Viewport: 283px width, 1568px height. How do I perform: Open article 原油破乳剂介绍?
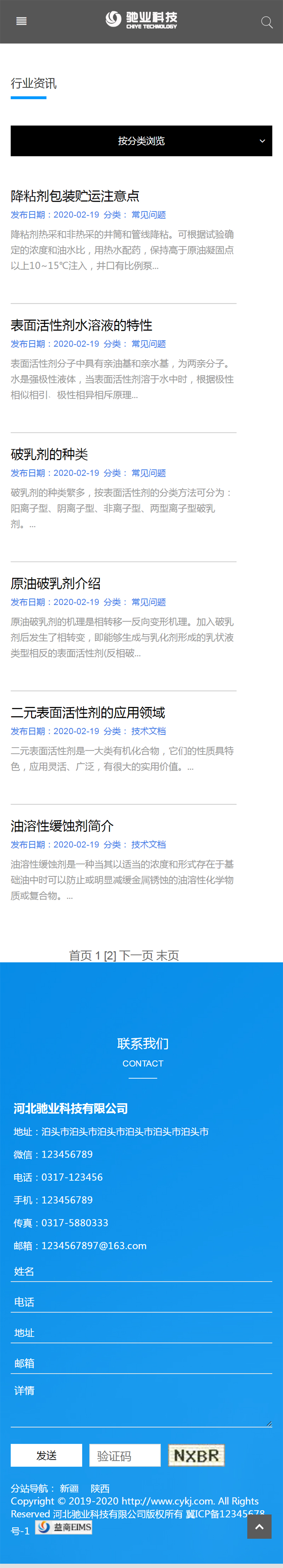56,583
